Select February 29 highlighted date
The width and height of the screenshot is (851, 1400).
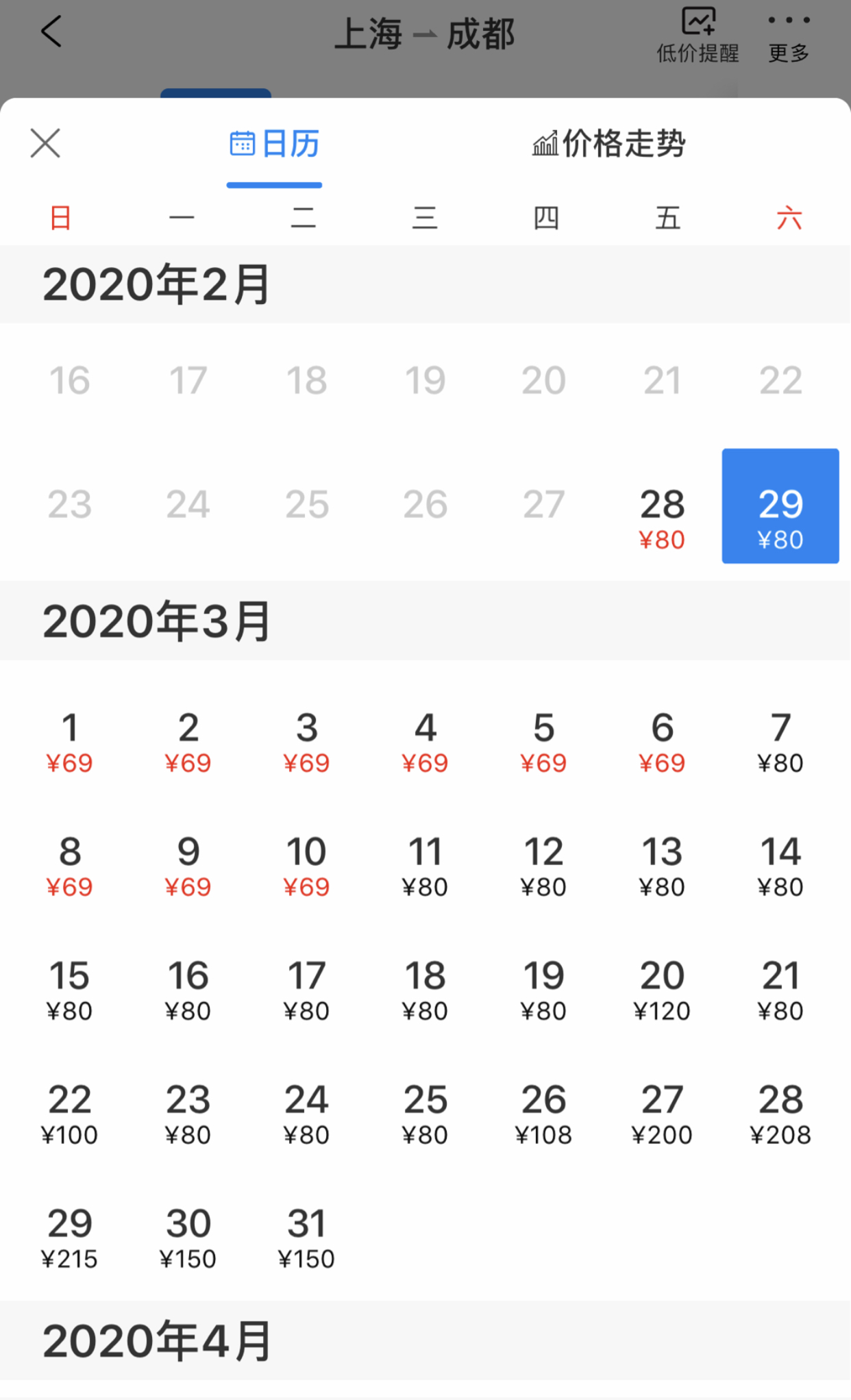(780, 507)
